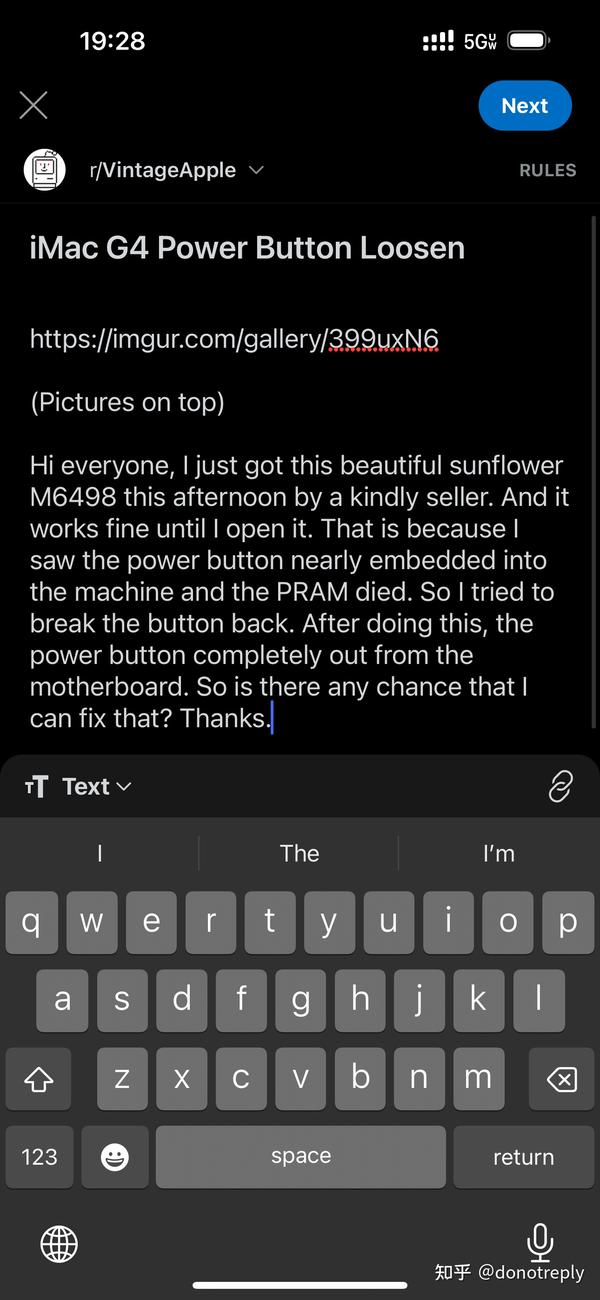View the community RULES
This screenshot has height=1300, width=600.
547,171
